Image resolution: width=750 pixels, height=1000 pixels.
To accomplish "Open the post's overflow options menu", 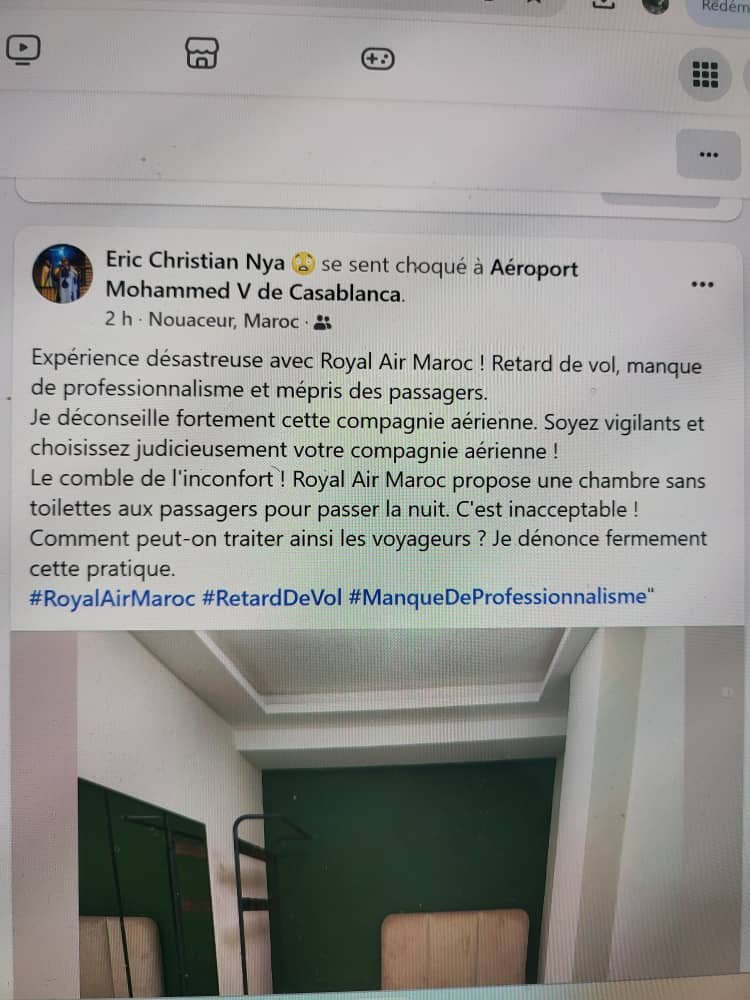I will pyautogui.click(x=703, y=285).
